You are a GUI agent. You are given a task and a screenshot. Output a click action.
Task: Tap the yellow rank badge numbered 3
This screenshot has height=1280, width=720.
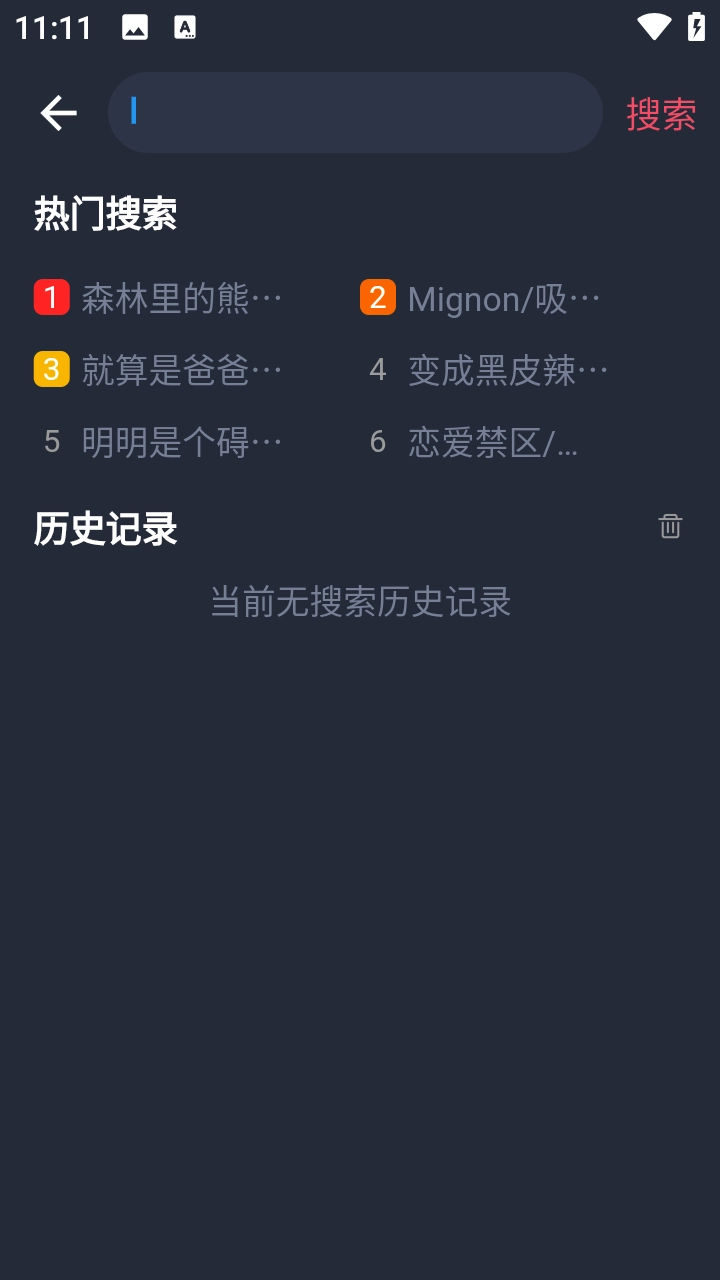pyautogui.click(x=51, y=369)
